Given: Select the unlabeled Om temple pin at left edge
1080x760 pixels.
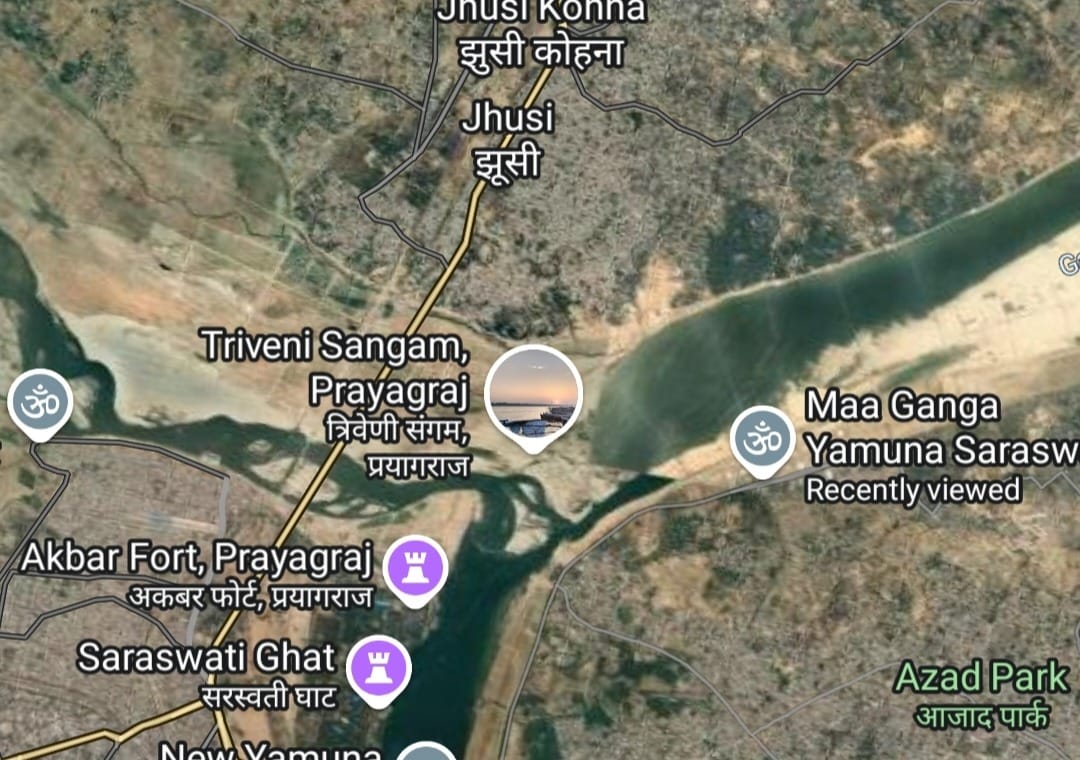Looking at the screenshot, I should (40, 403).
